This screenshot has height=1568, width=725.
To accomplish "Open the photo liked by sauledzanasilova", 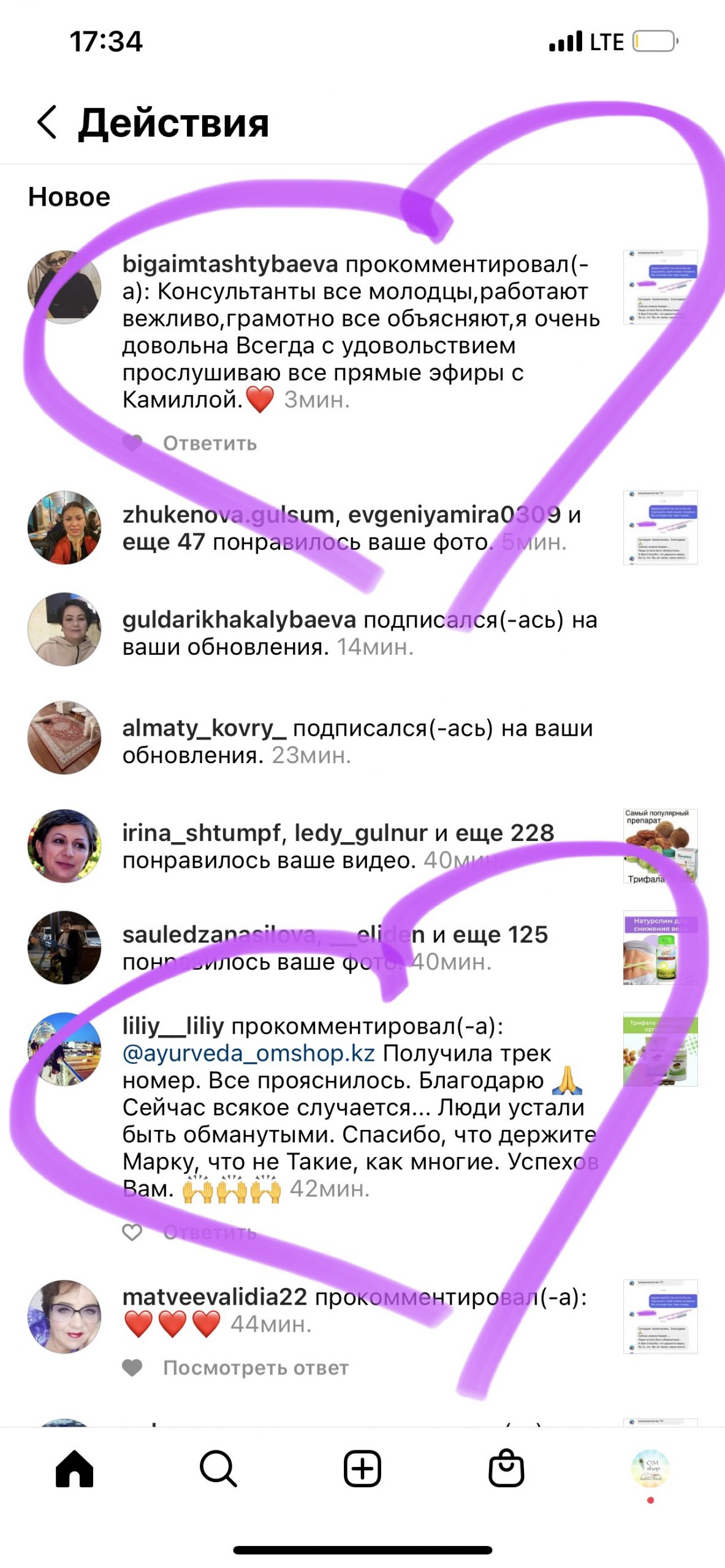I will coord(660,948).
